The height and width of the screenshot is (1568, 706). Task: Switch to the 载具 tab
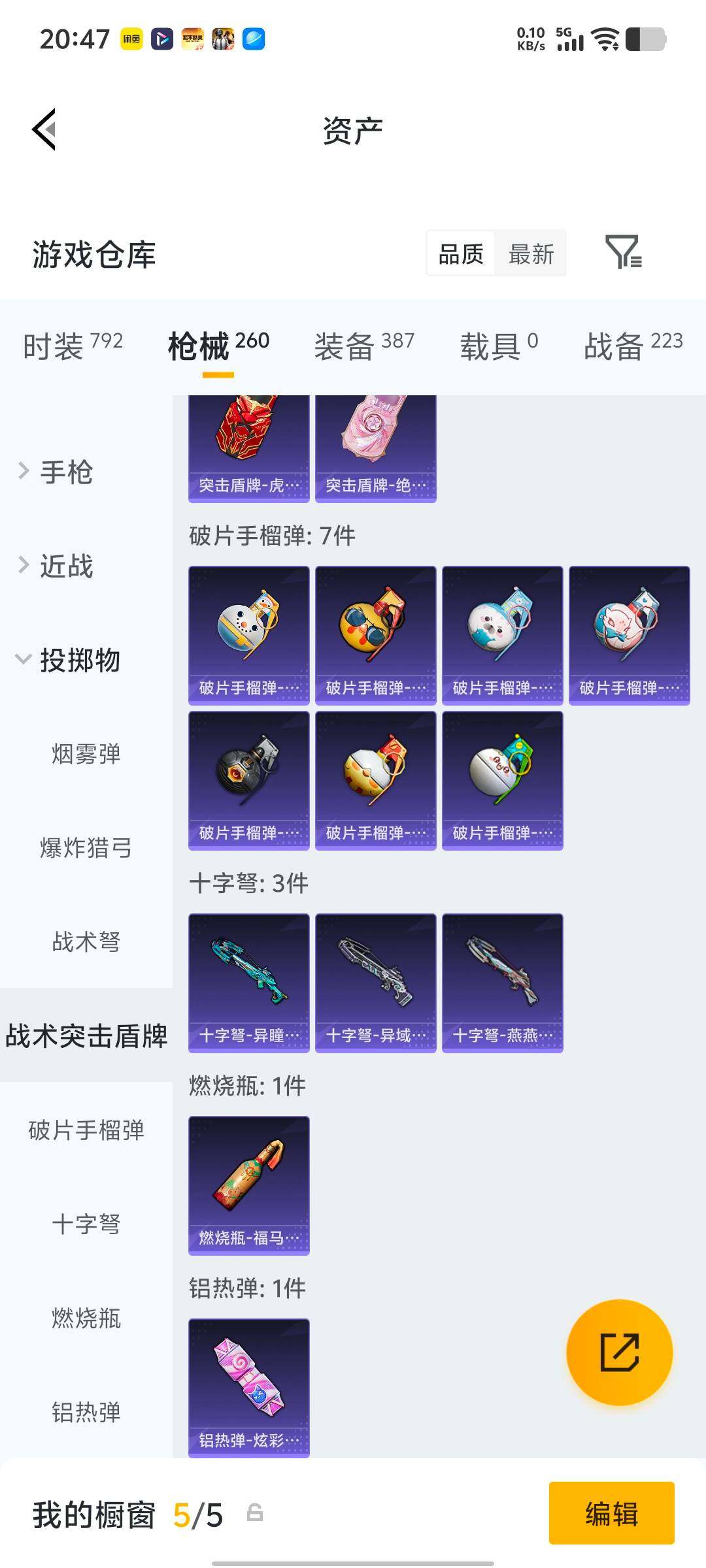coord(499,346)
